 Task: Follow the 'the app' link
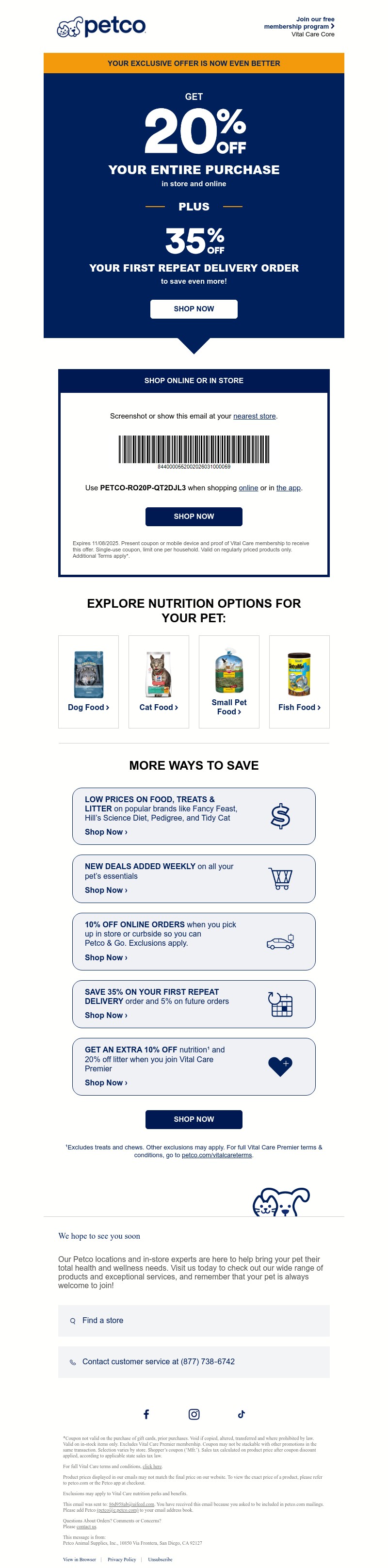pos(288,488)
